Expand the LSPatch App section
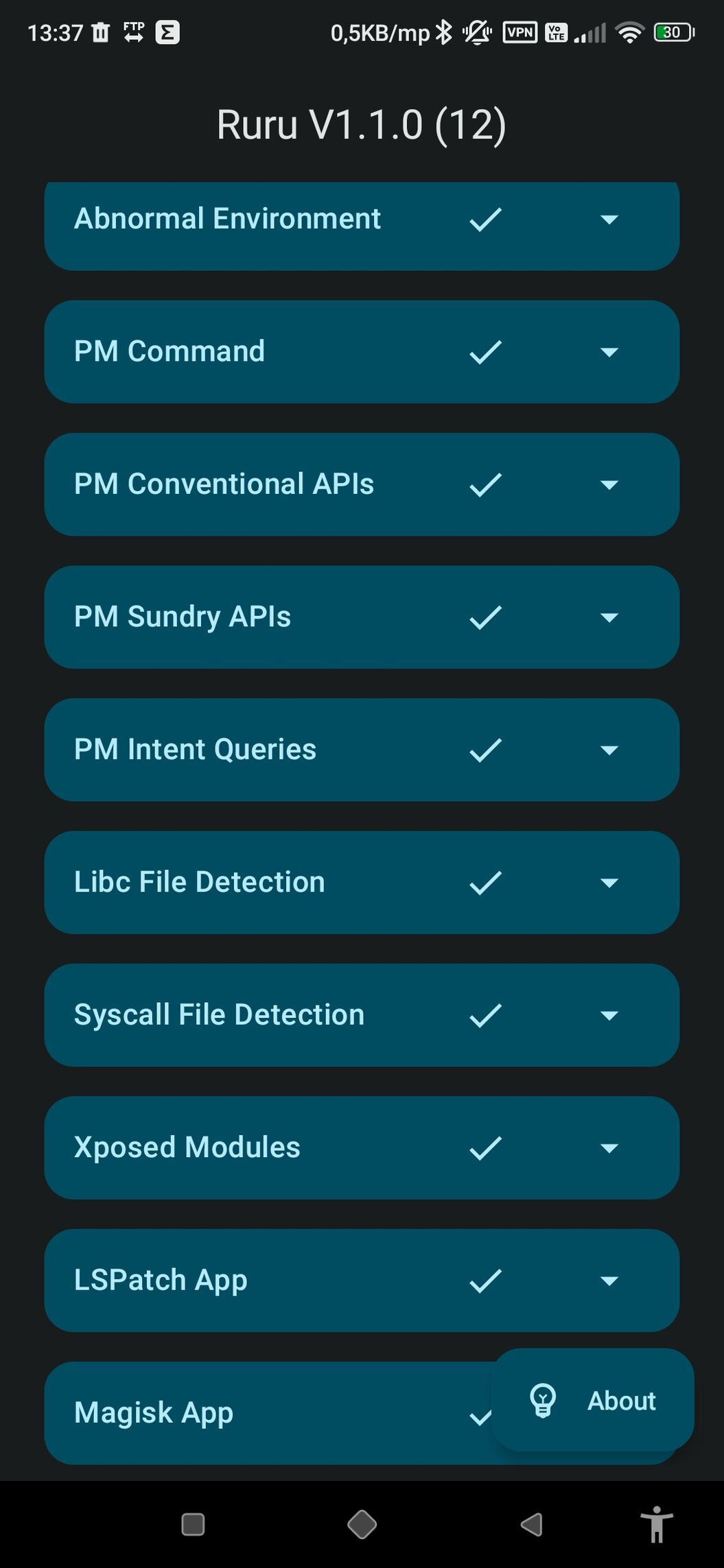 point(609,1281)
